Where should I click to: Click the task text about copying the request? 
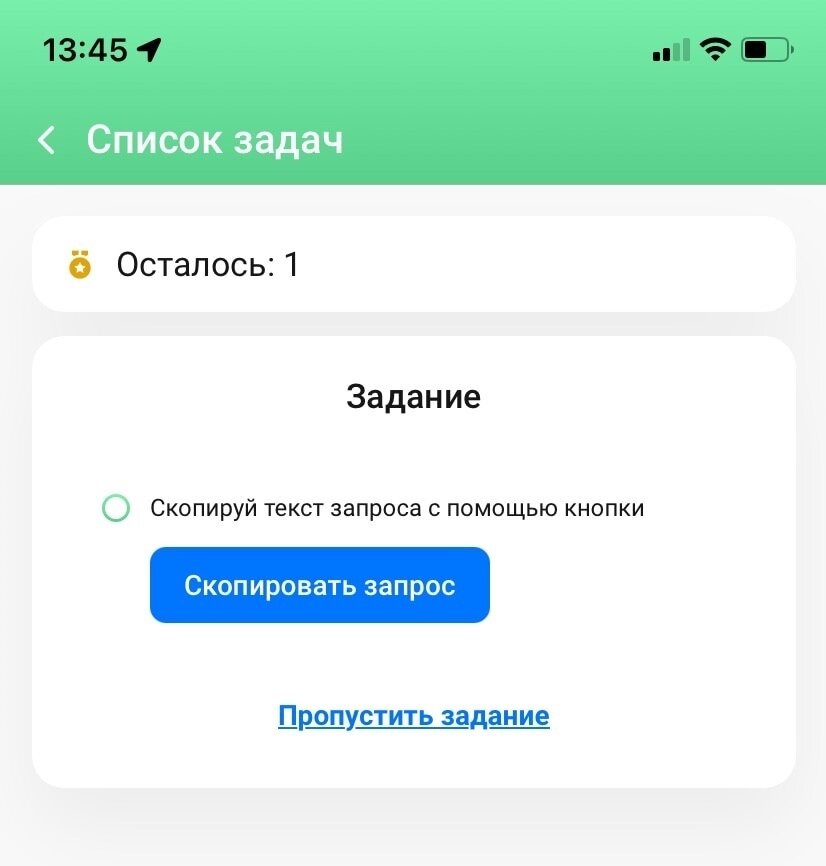(397, 508)
